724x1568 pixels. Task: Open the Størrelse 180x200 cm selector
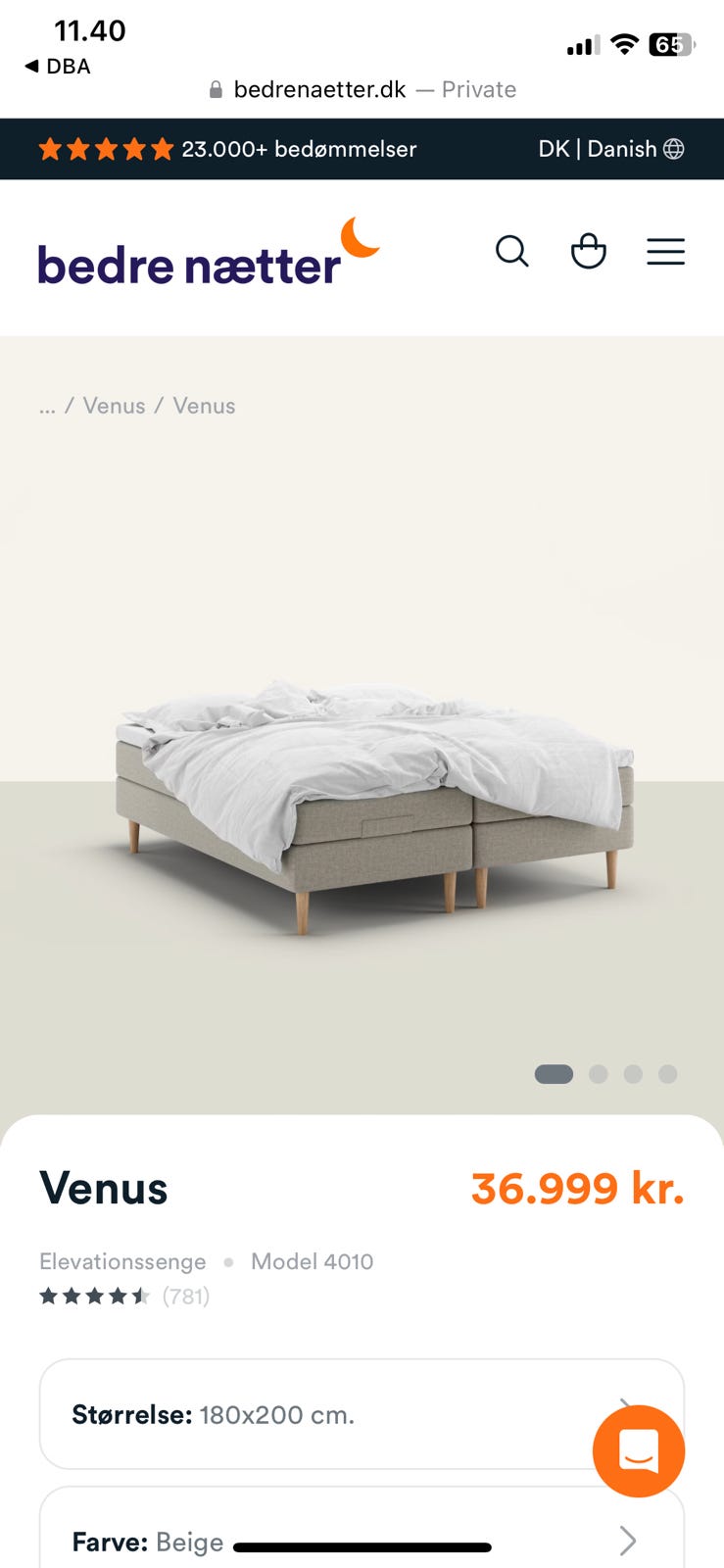tap(362, 1414)
